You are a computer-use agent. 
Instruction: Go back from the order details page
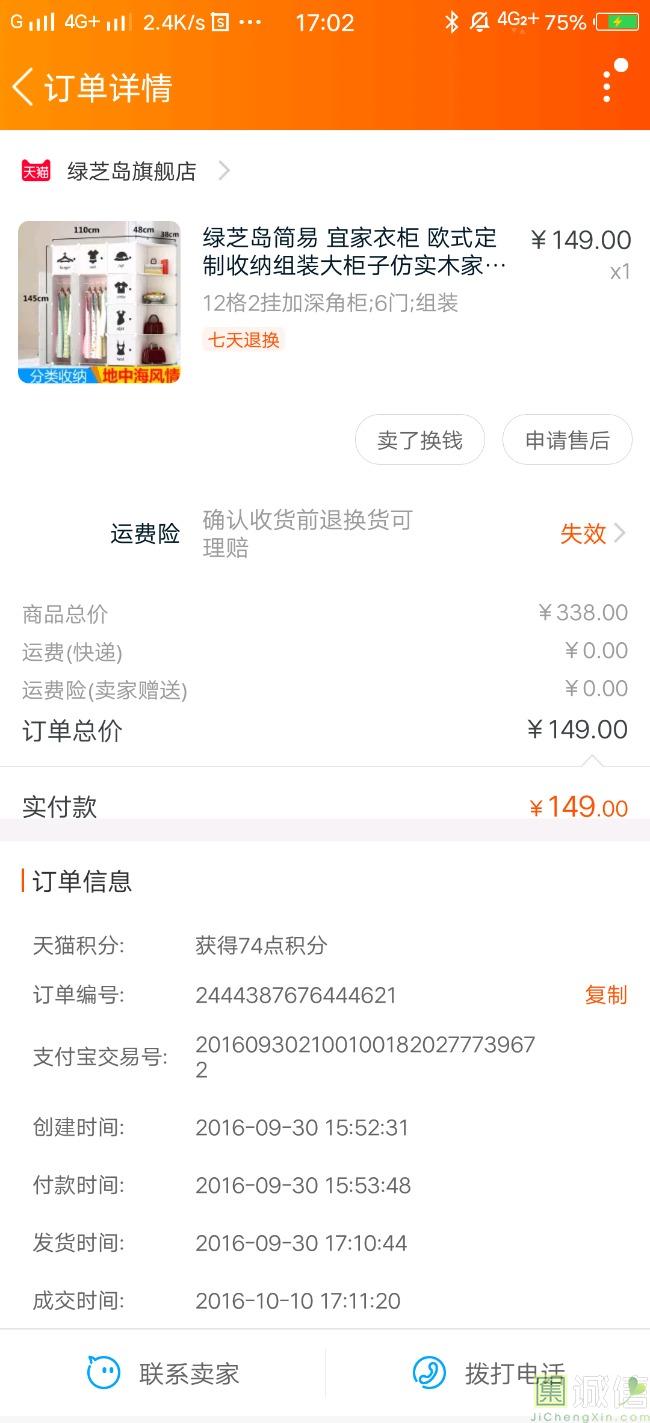23,87
